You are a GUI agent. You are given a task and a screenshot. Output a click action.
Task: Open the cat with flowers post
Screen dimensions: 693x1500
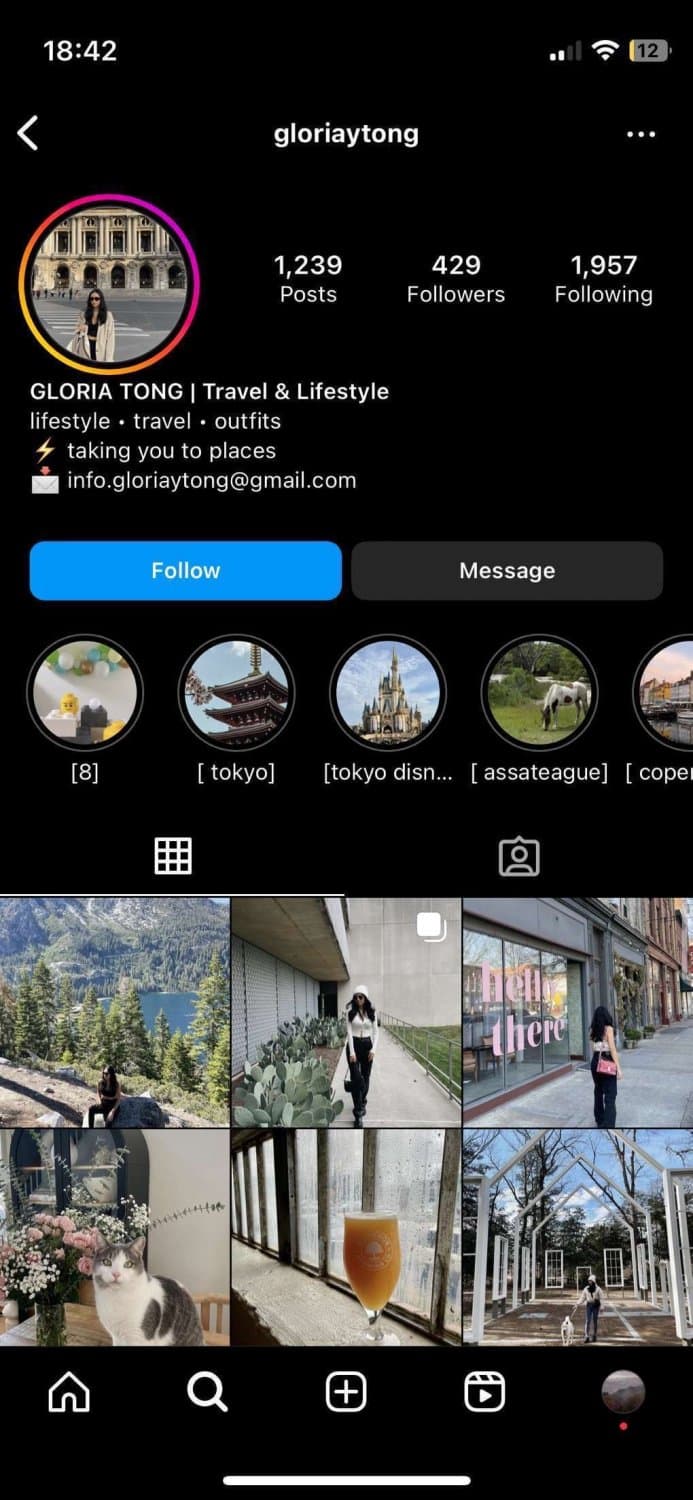[x=114, y=1238]
